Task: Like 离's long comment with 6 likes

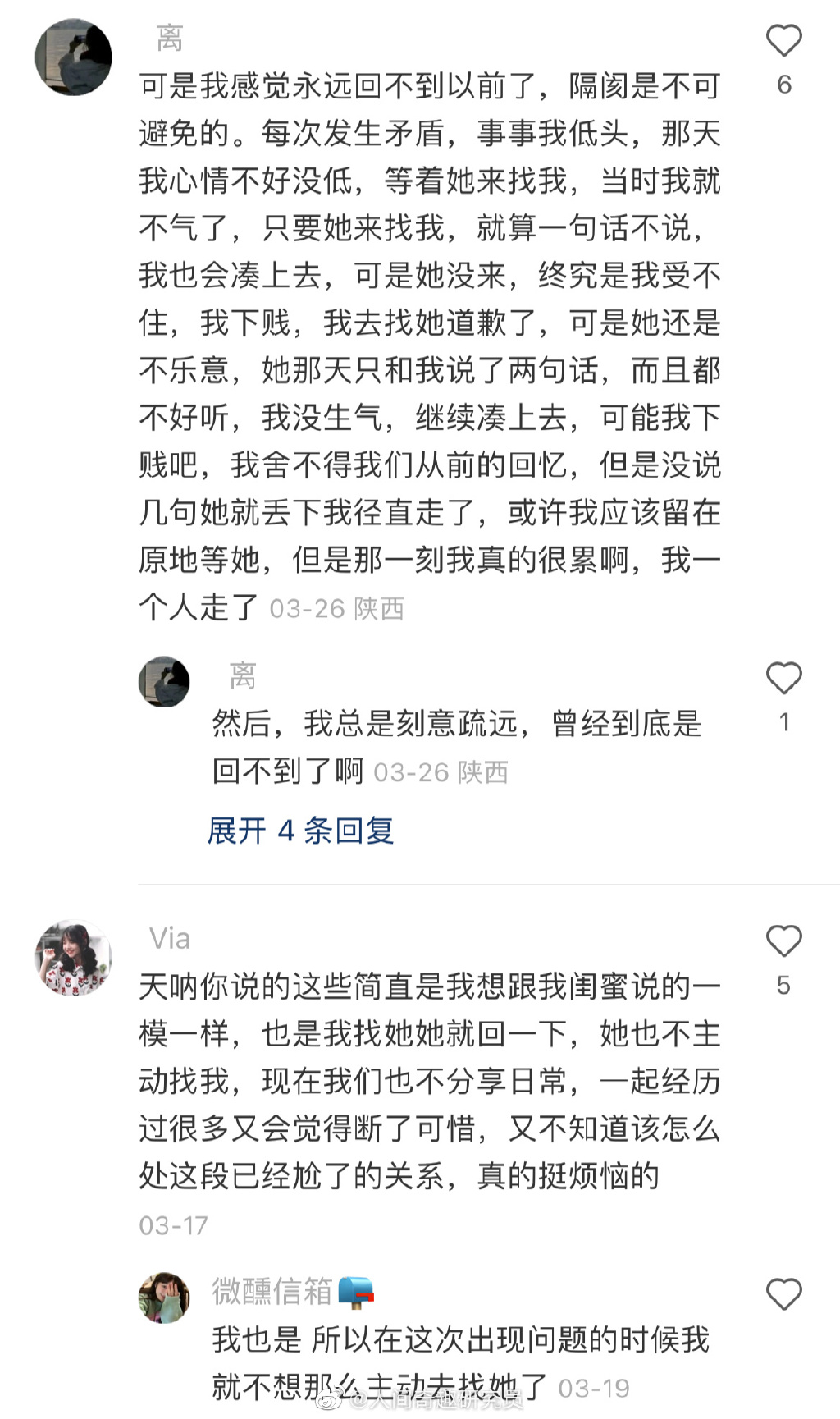Action: [783, 41]
